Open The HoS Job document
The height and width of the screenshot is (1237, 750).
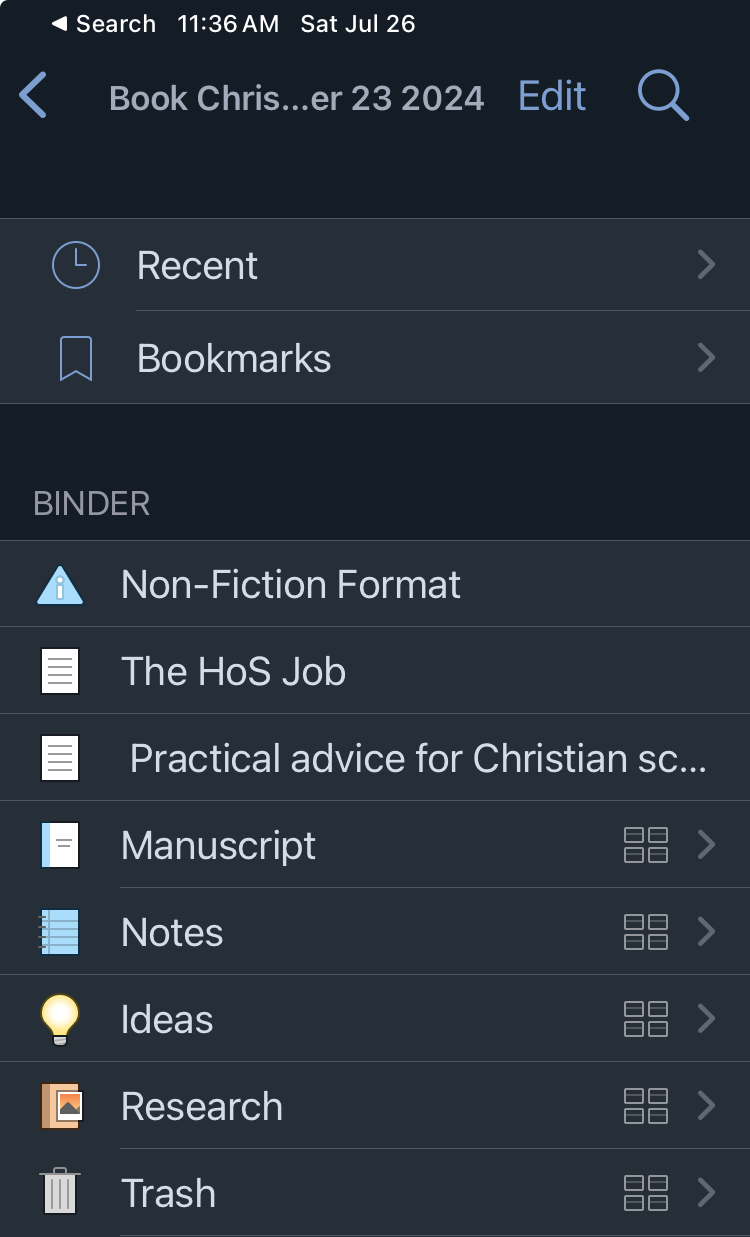pos(375,671)
